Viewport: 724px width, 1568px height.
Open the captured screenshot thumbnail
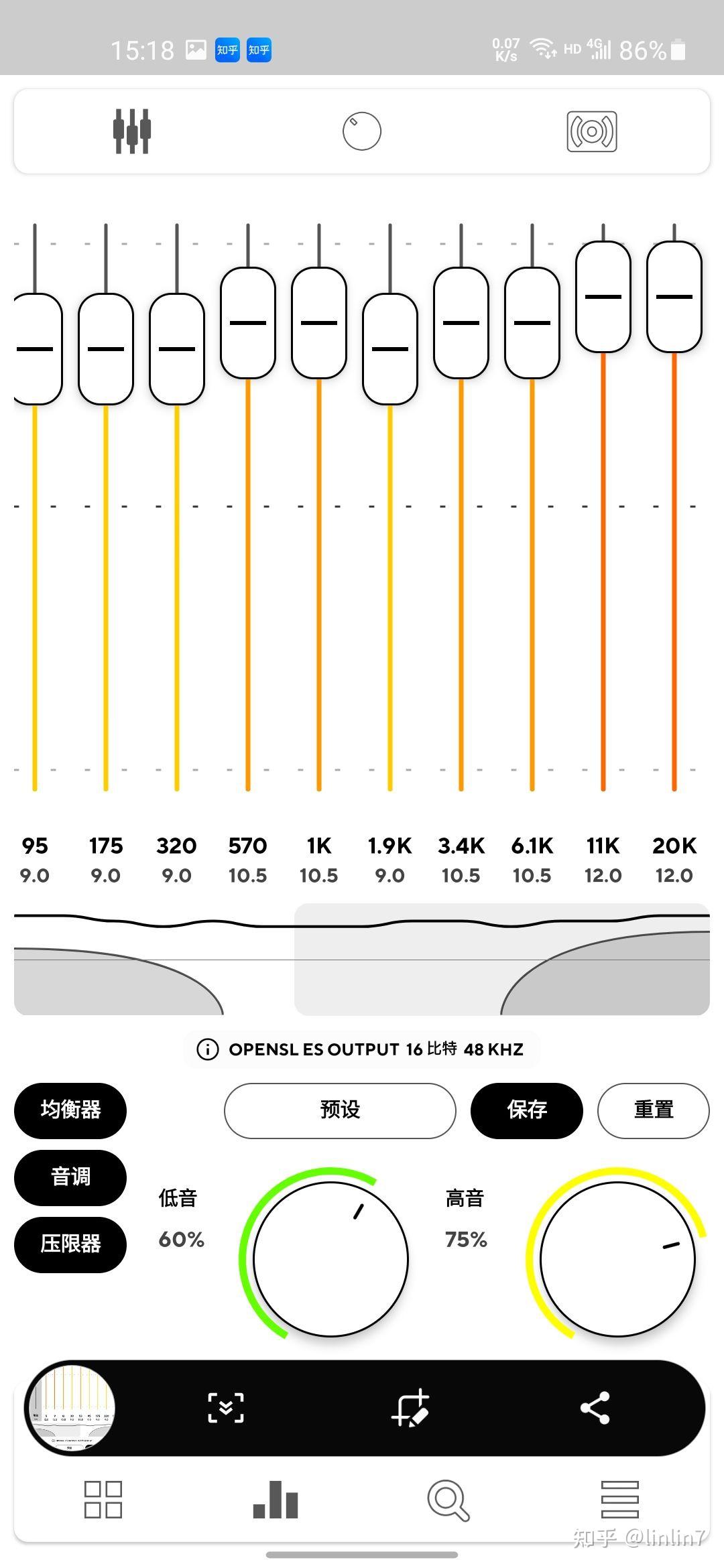tap(71, 1408)
